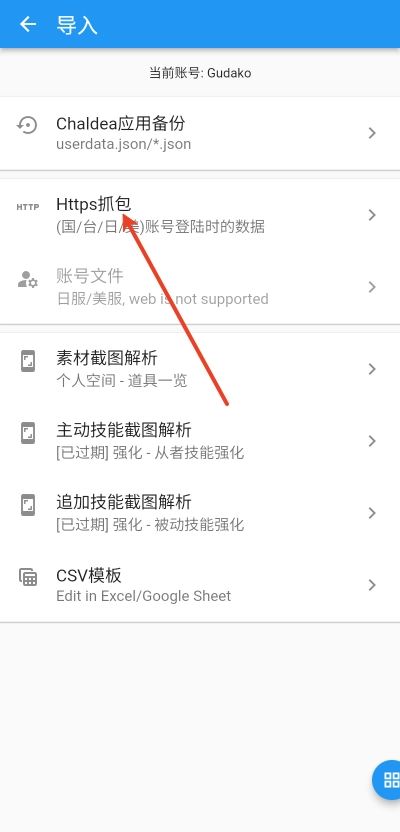Open the Https抓包 import option
The height and width of the screenshot is (832, 400).
tap(200, 215)
